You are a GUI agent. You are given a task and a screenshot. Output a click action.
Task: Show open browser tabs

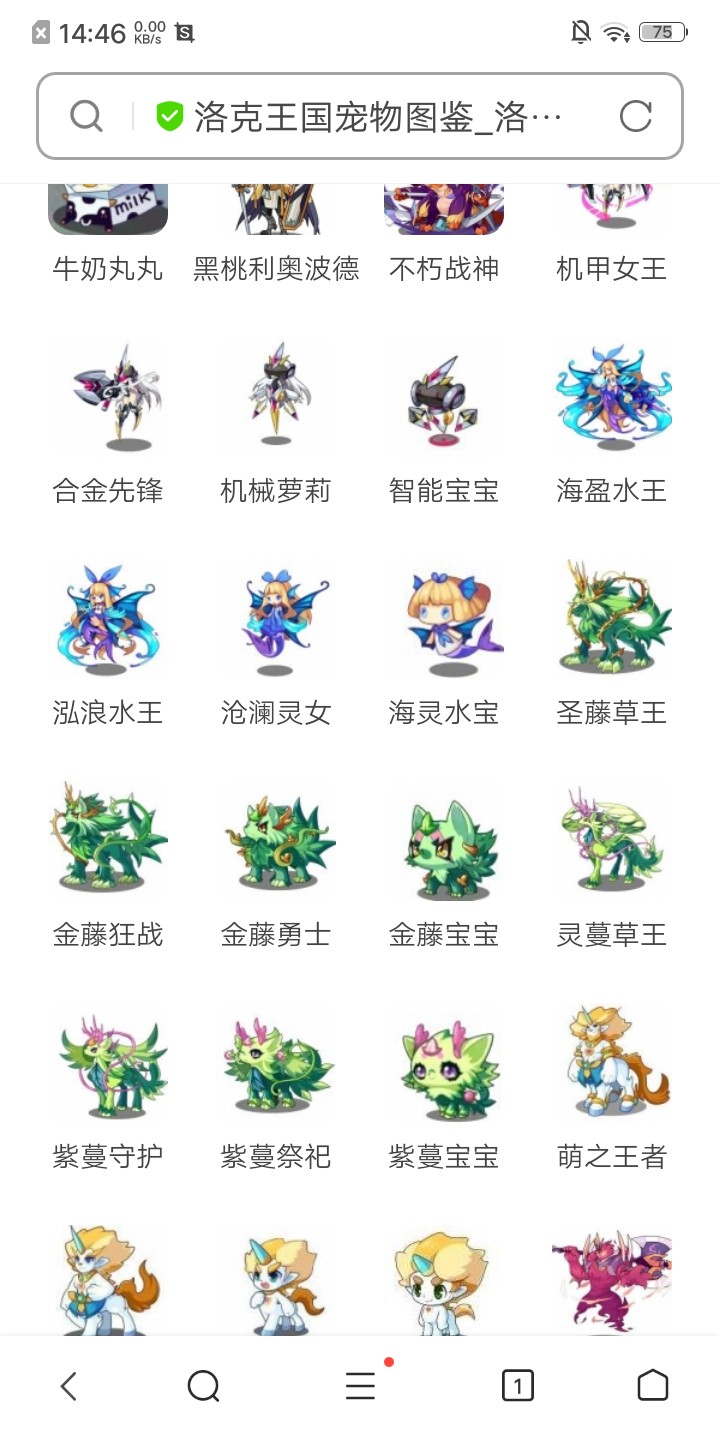click(x=517, y=1386)
